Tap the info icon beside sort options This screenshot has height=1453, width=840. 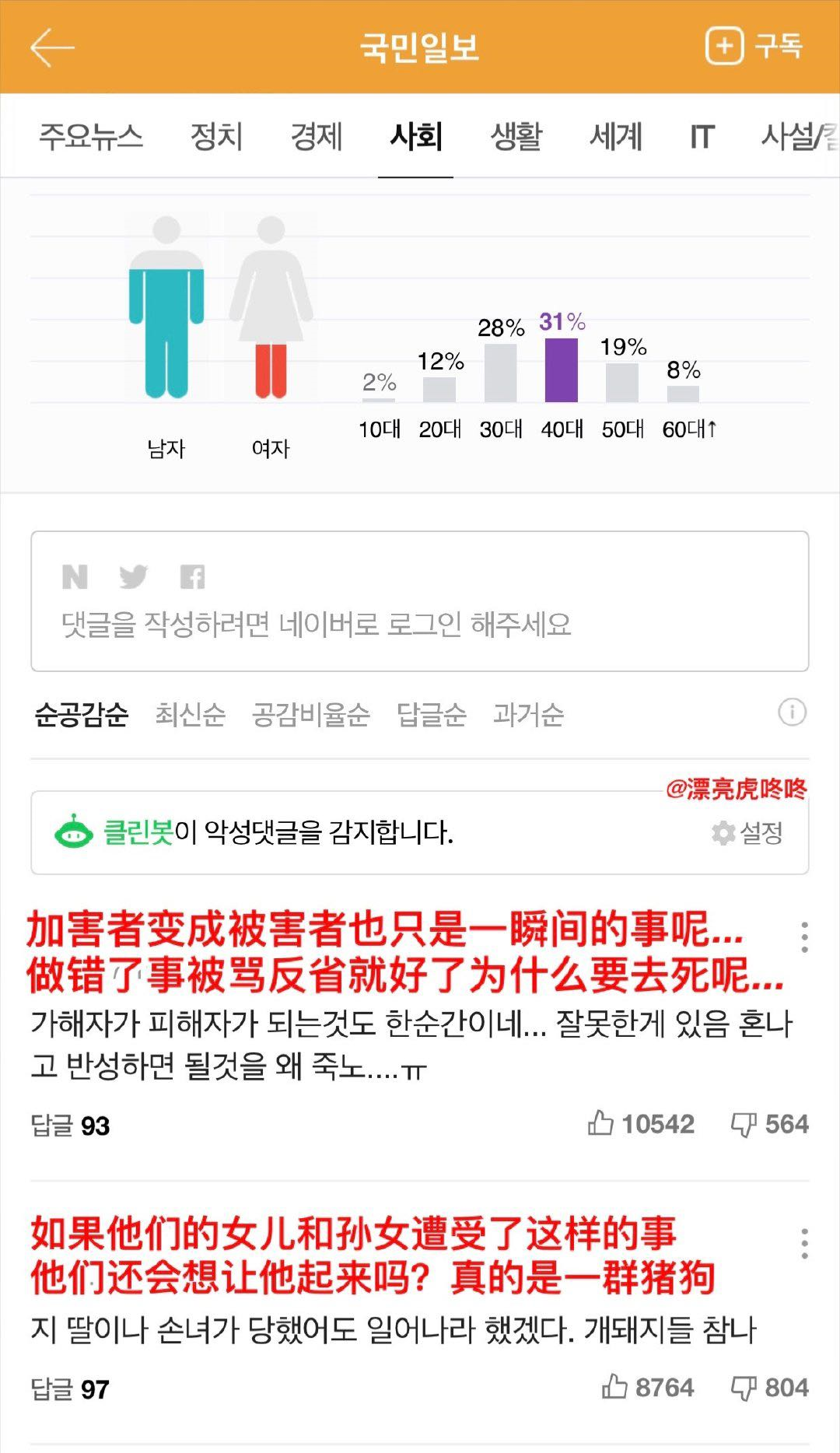coord(791,713)
